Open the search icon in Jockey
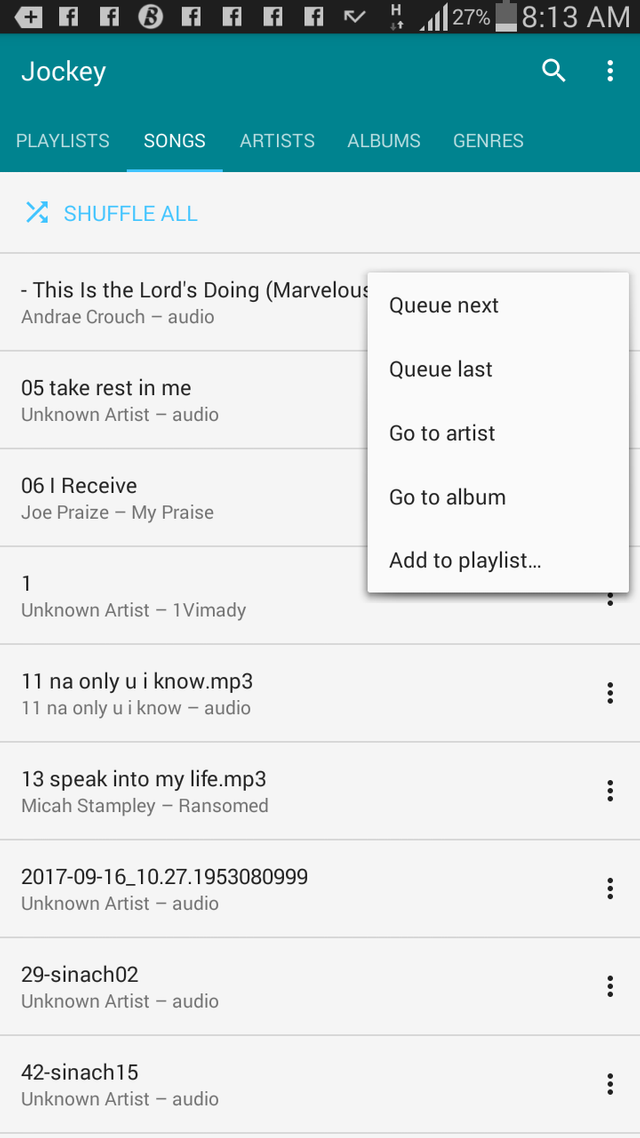The width and height of the screenshot is (640, 1138). click(553, 71)
